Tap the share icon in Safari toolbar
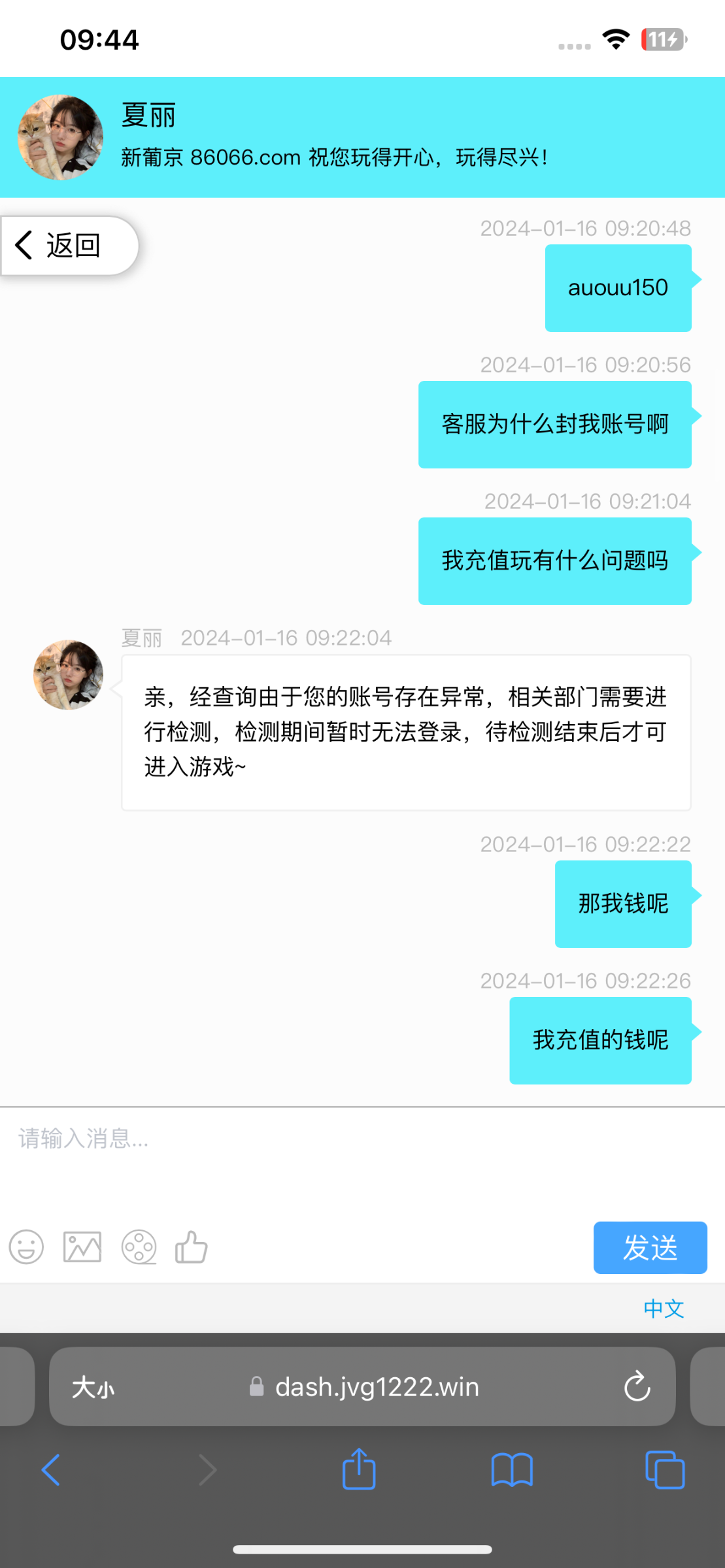The height and width of the screenshot is (1568, 725). click(x=358, y=1470)
